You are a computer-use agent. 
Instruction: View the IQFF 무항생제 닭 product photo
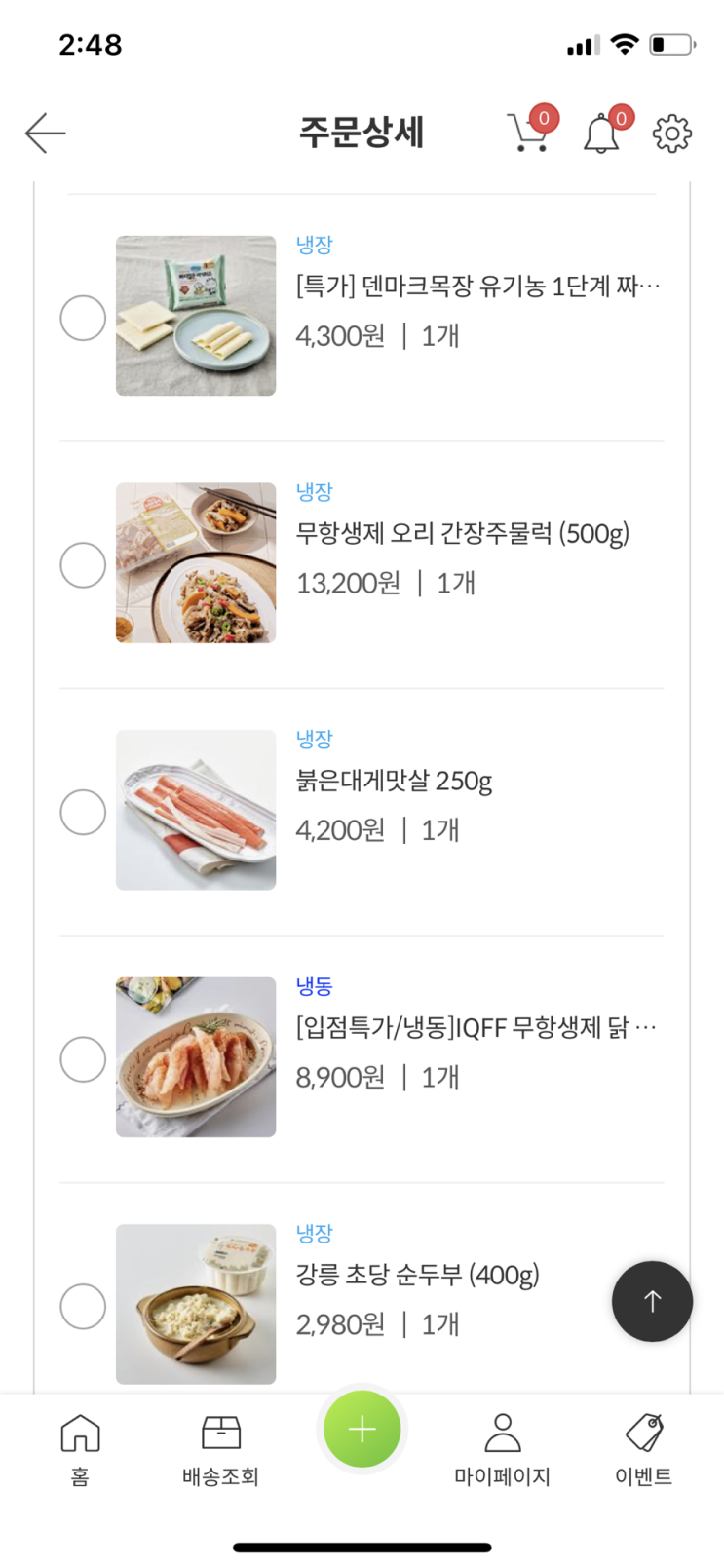coord(196,1057)
